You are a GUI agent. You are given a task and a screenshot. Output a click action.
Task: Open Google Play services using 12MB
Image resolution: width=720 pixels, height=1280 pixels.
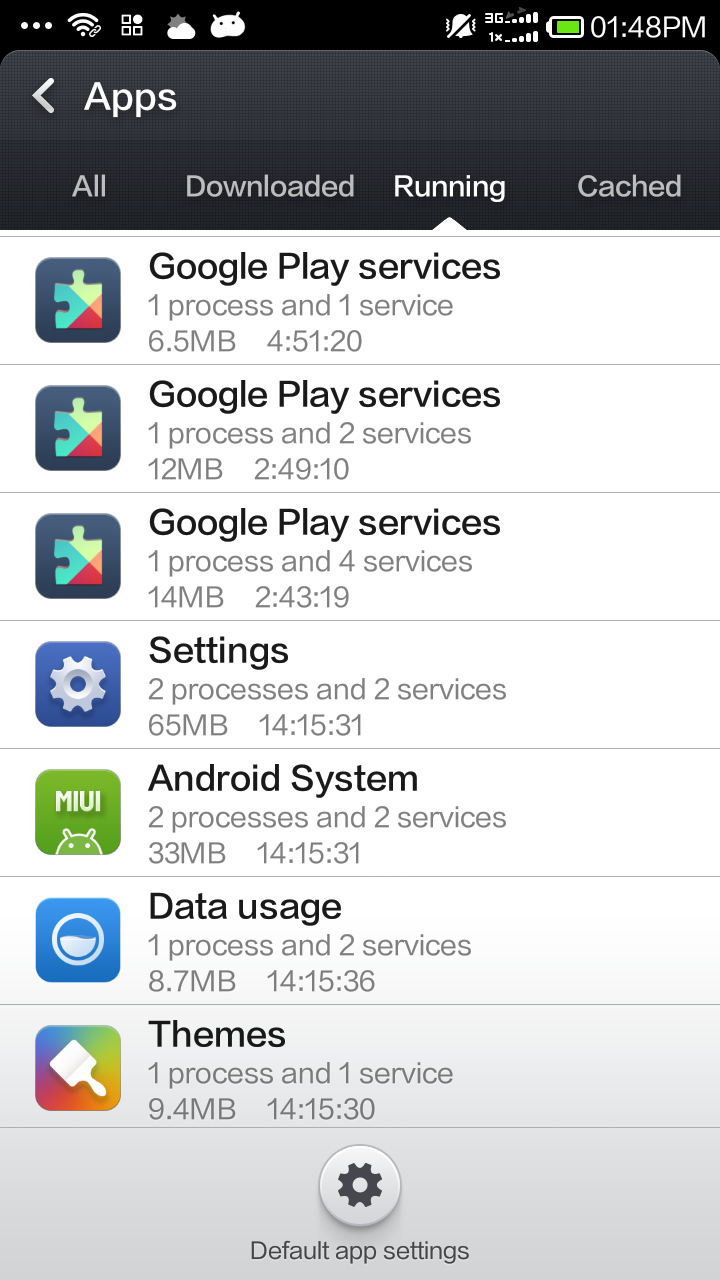[x=360, y=429]
